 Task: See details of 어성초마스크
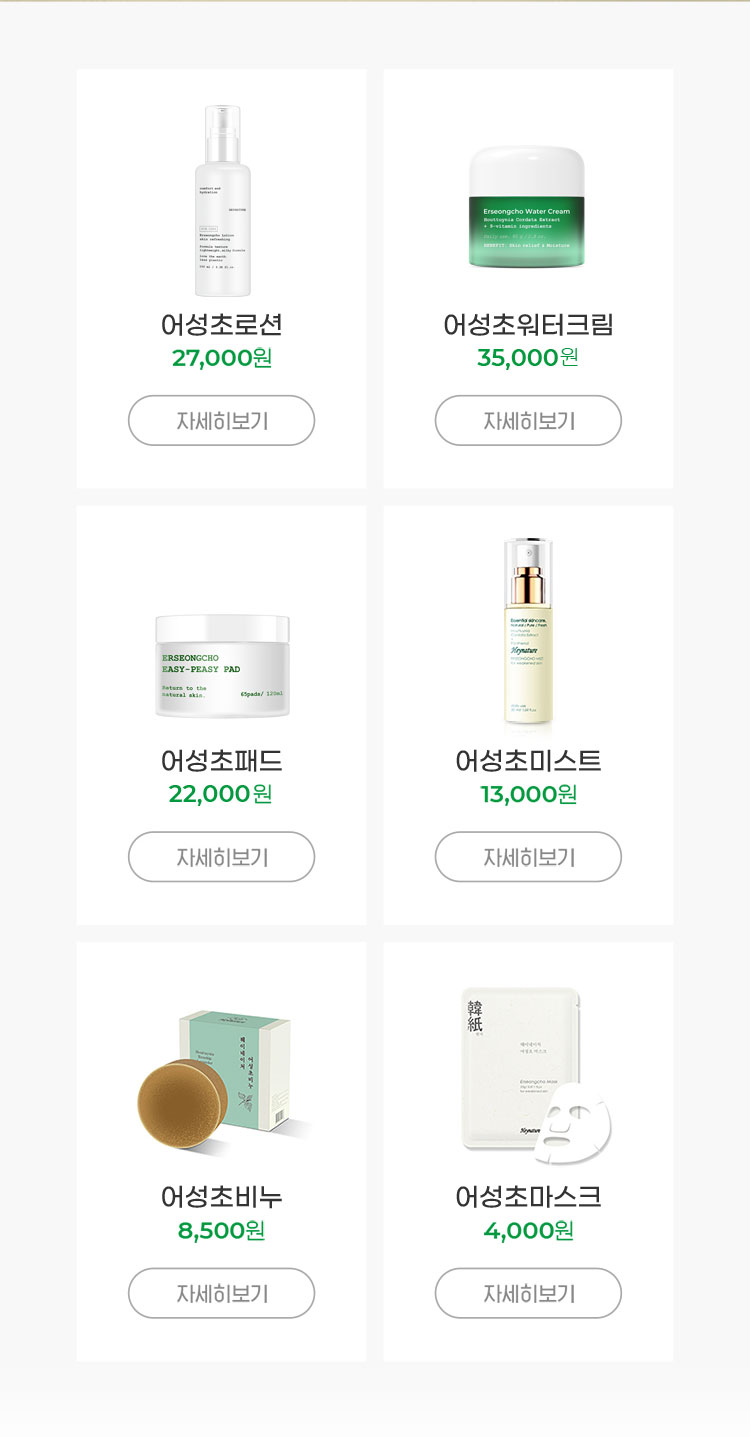click(x=528, y=1293)
